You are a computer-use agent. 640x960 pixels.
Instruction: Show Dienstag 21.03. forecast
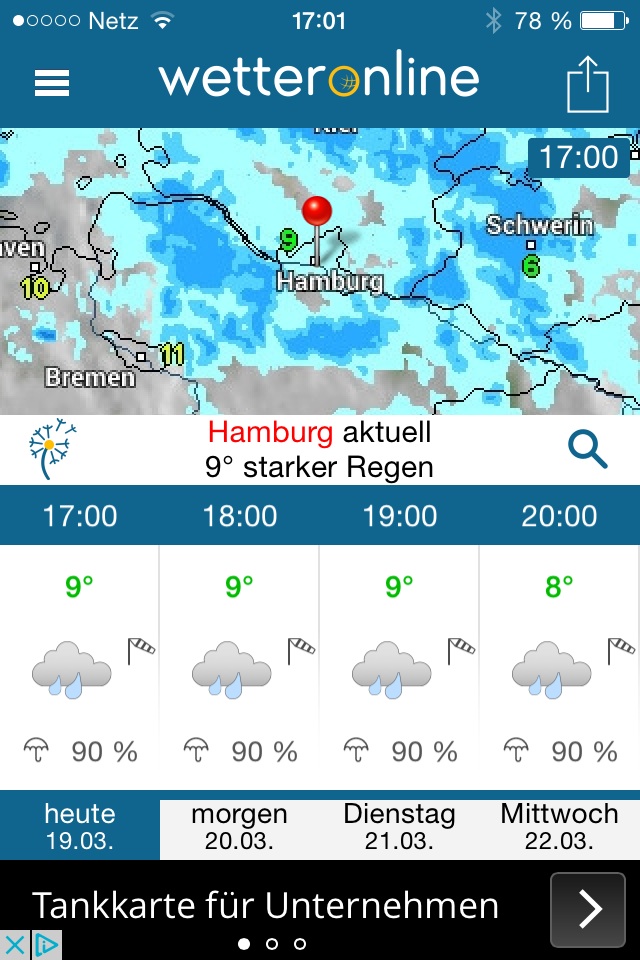pyautogui.click(x=399, y=826)
